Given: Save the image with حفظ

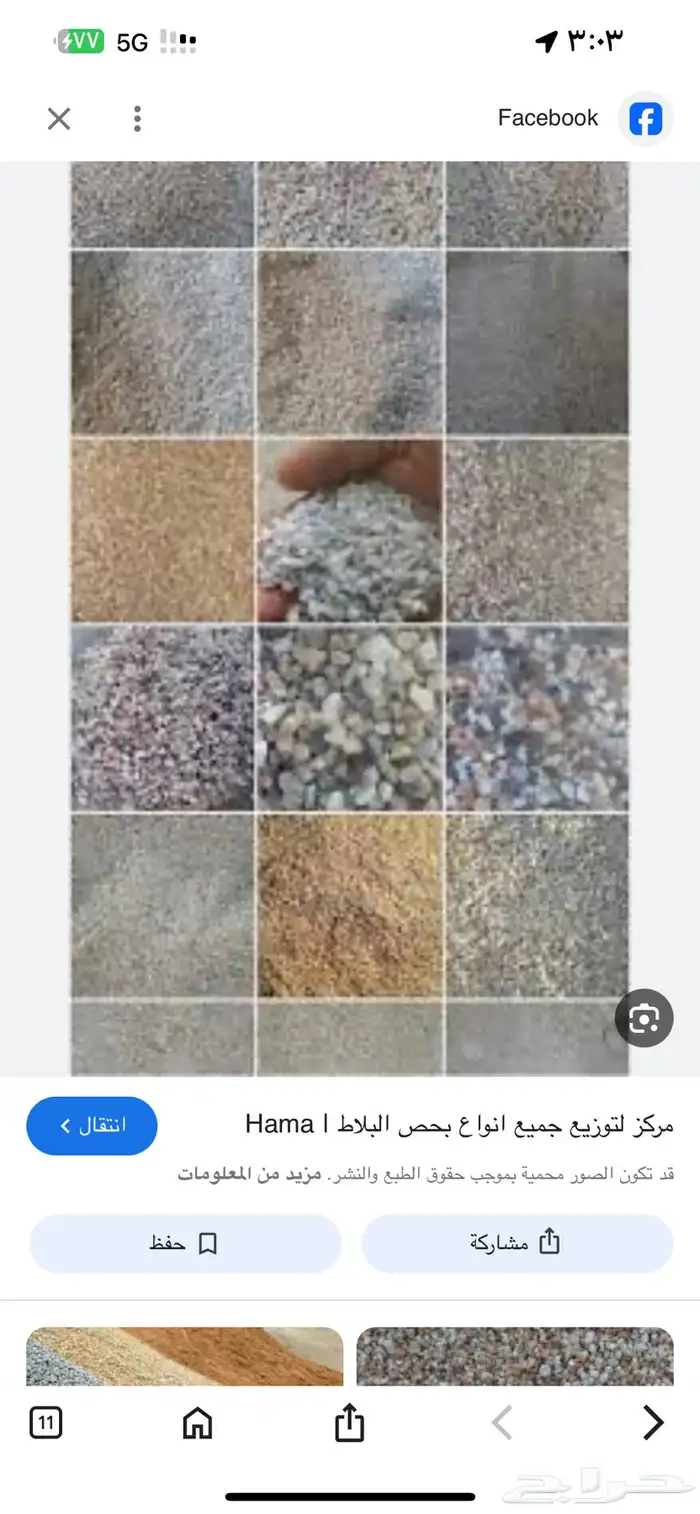Looking at the screenshot, I should 185,1243.
